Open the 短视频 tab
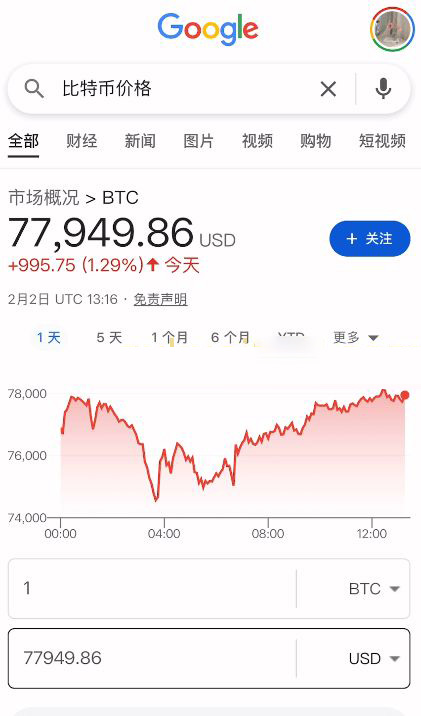Screen dimensions: 421x716 click(382, 141)
